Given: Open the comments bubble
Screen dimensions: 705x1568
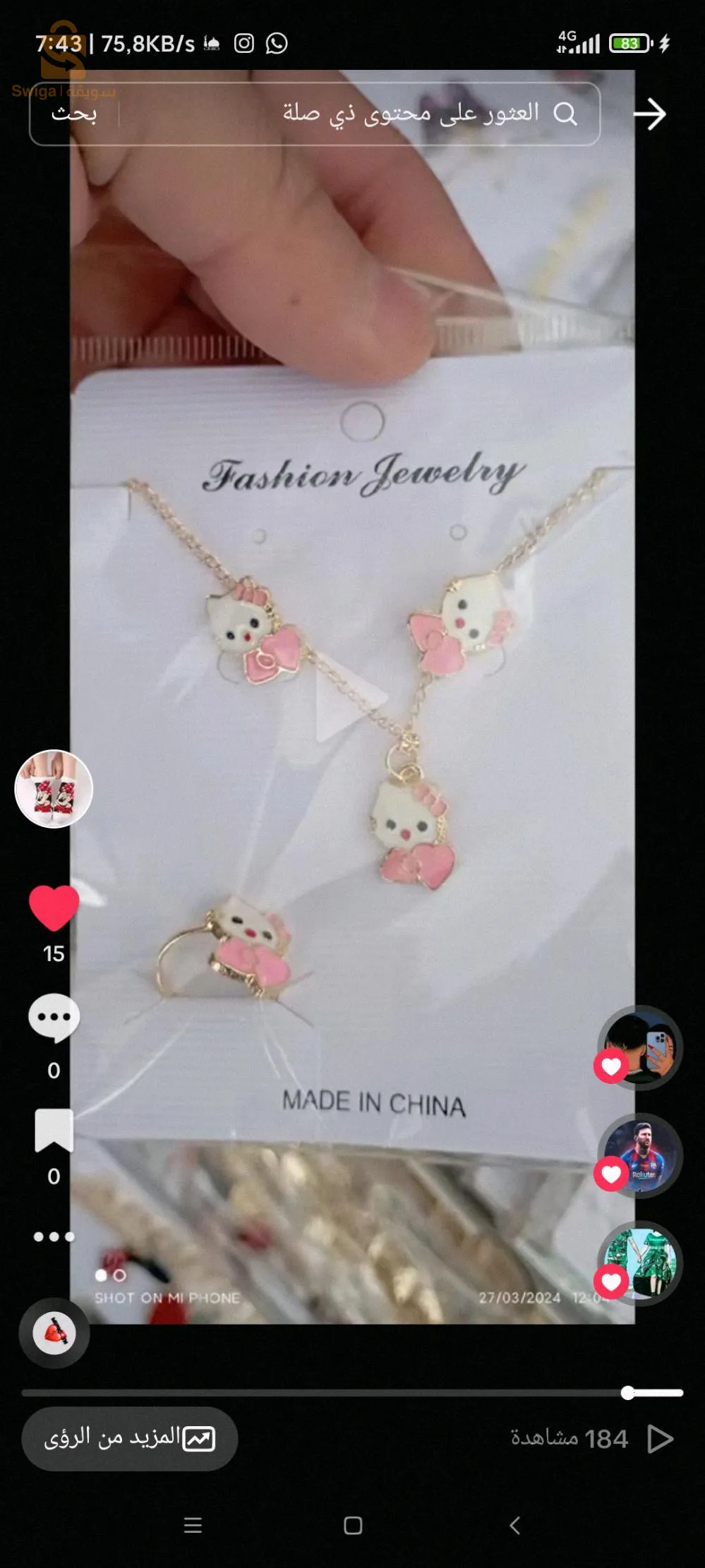Looking at the screenshot, I should click(54, 1018).
